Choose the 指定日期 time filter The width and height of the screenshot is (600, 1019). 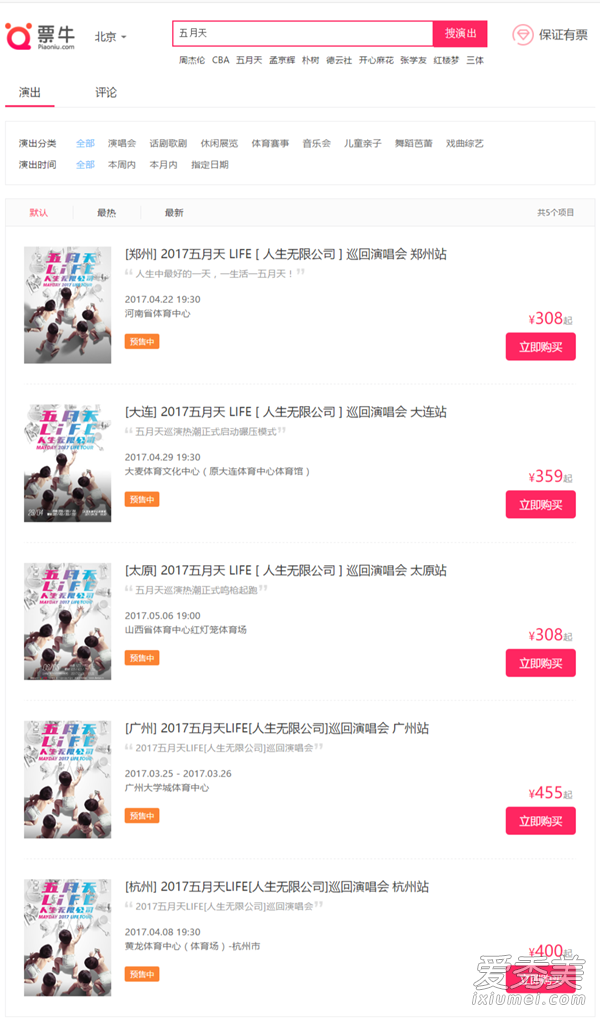210,165
